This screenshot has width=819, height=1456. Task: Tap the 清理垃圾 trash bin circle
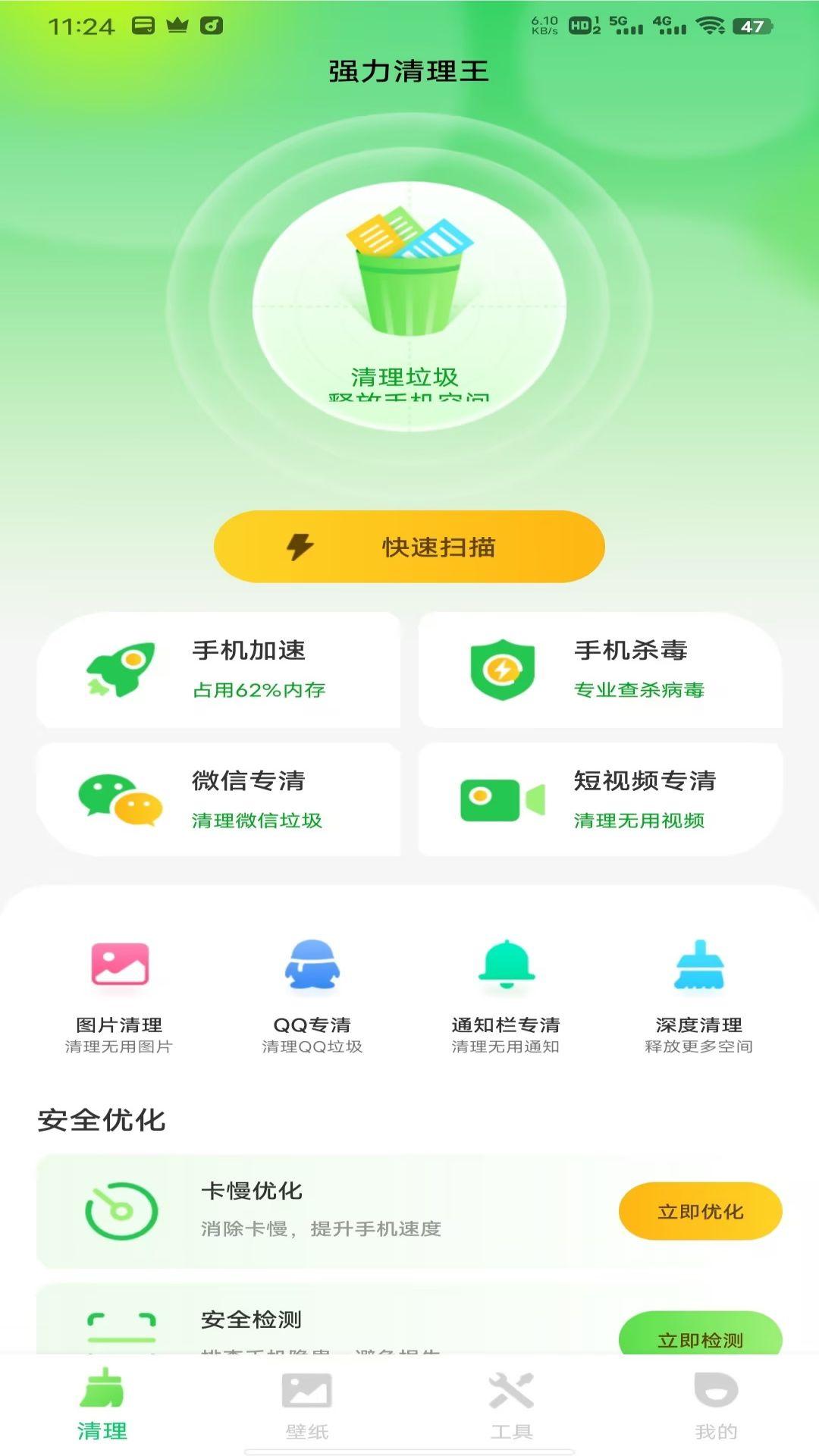[x=409, y=303]
